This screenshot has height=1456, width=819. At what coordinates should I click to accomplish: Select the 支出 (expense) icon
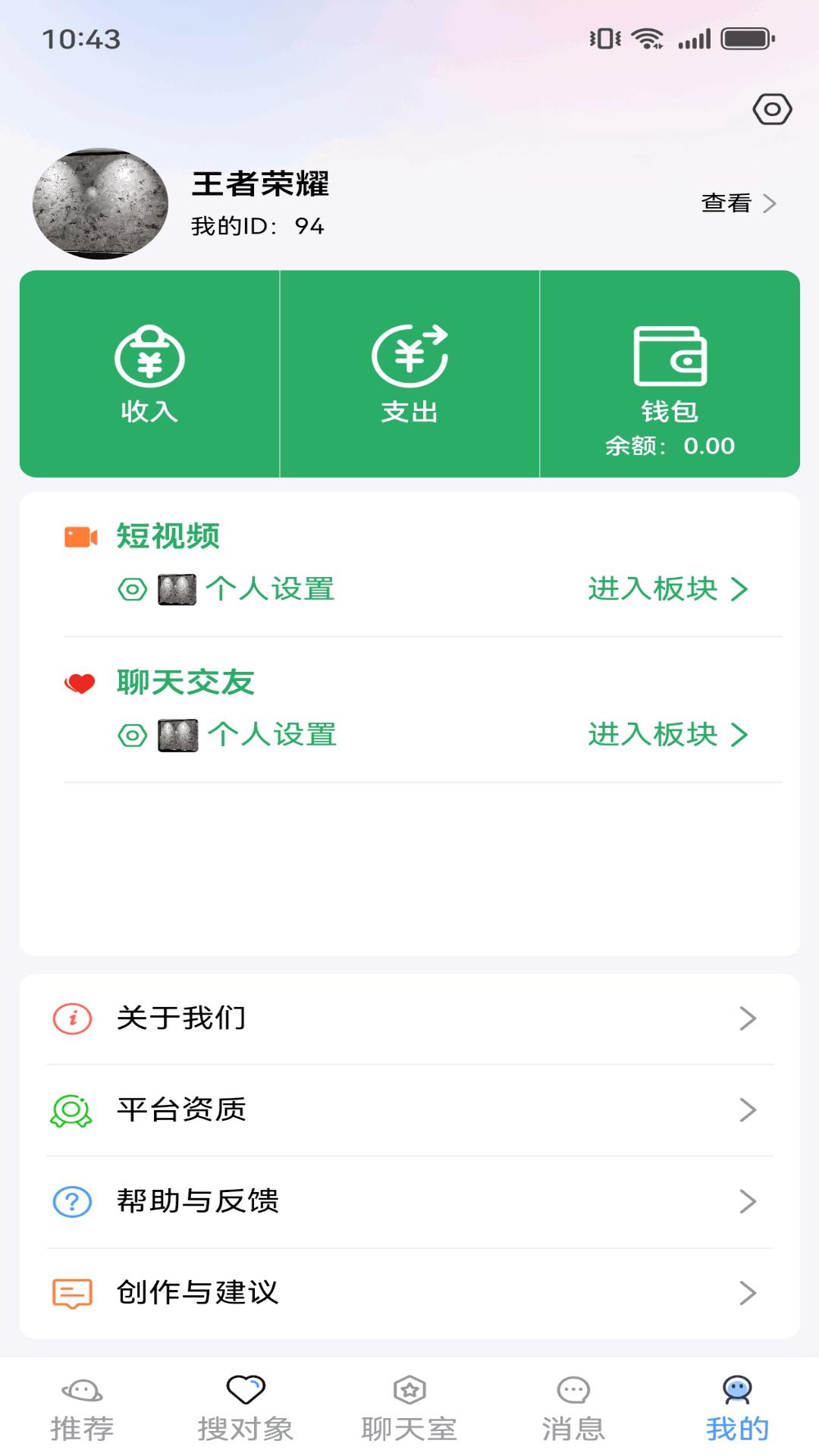pos(408,353)
